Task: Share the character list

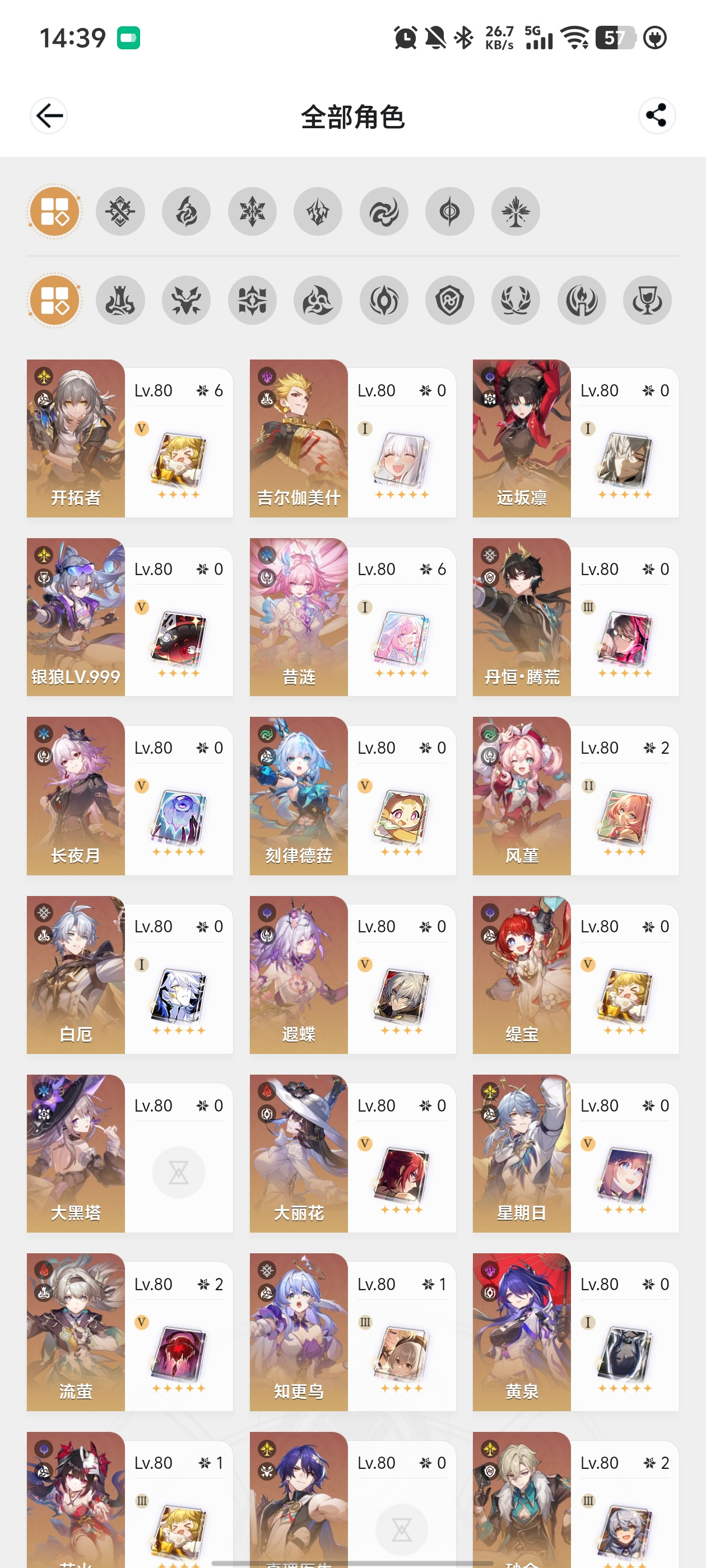Action: click(657, 116)
